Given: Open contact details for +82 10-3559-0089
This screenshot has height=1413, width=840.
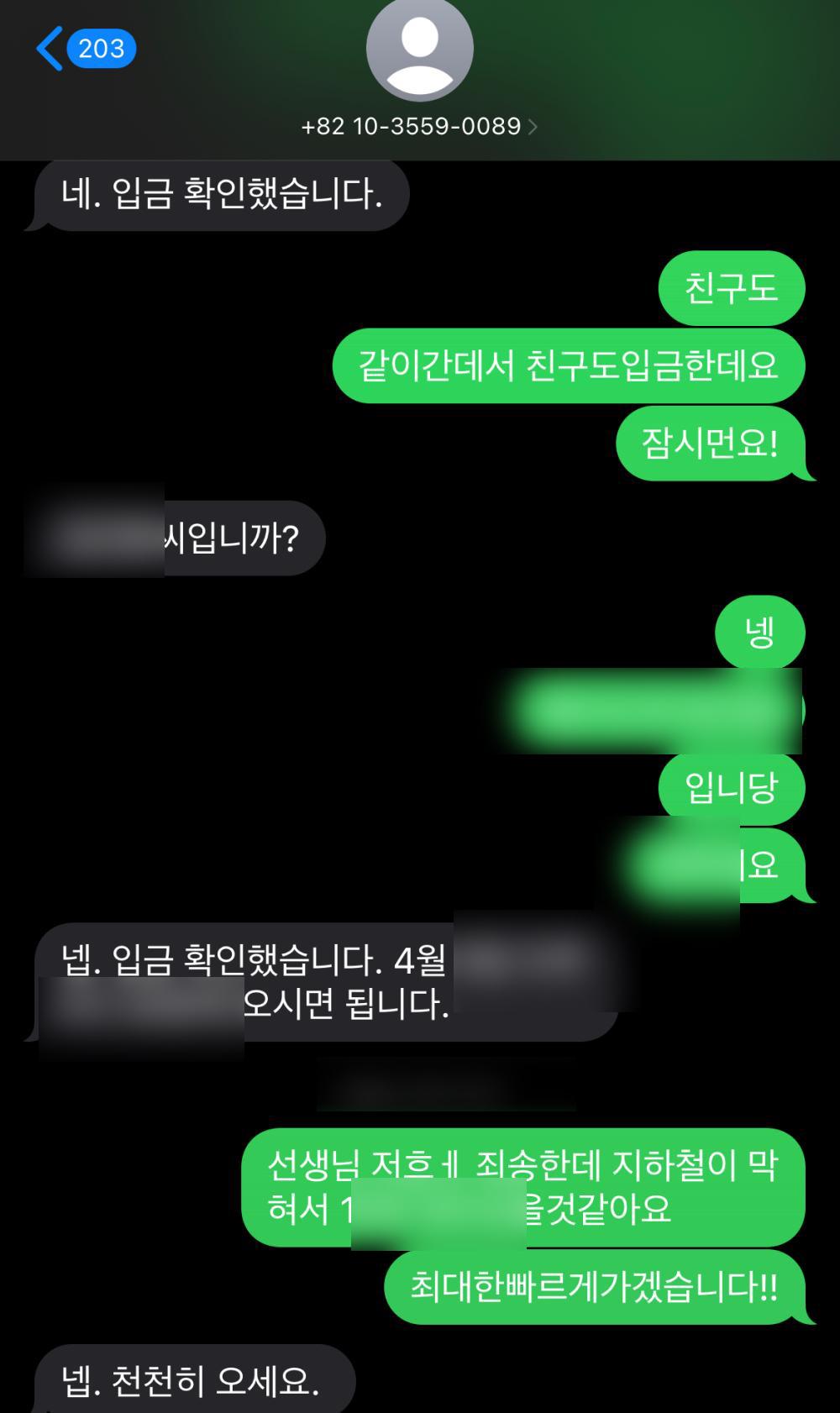Looking at the screenshot, I should pyautogui.click(x=419, y=126).
